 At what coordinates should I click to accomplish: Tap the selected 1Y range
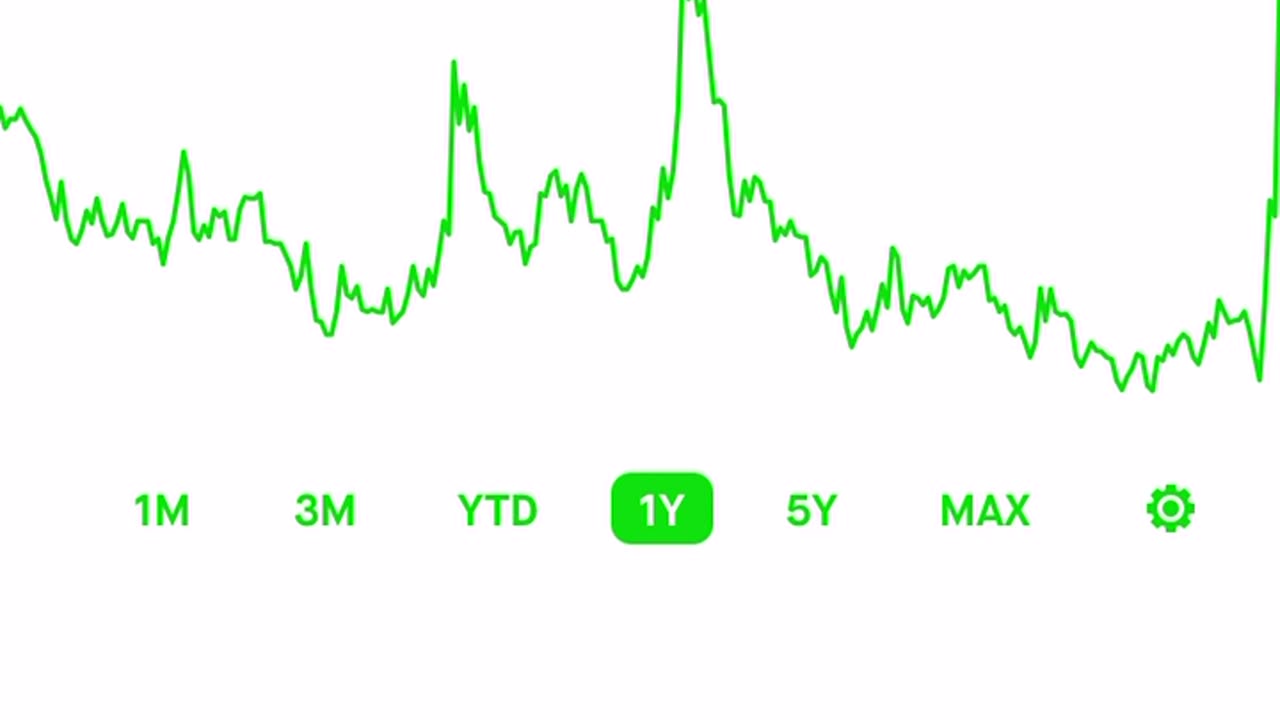(x=661, y=510)
